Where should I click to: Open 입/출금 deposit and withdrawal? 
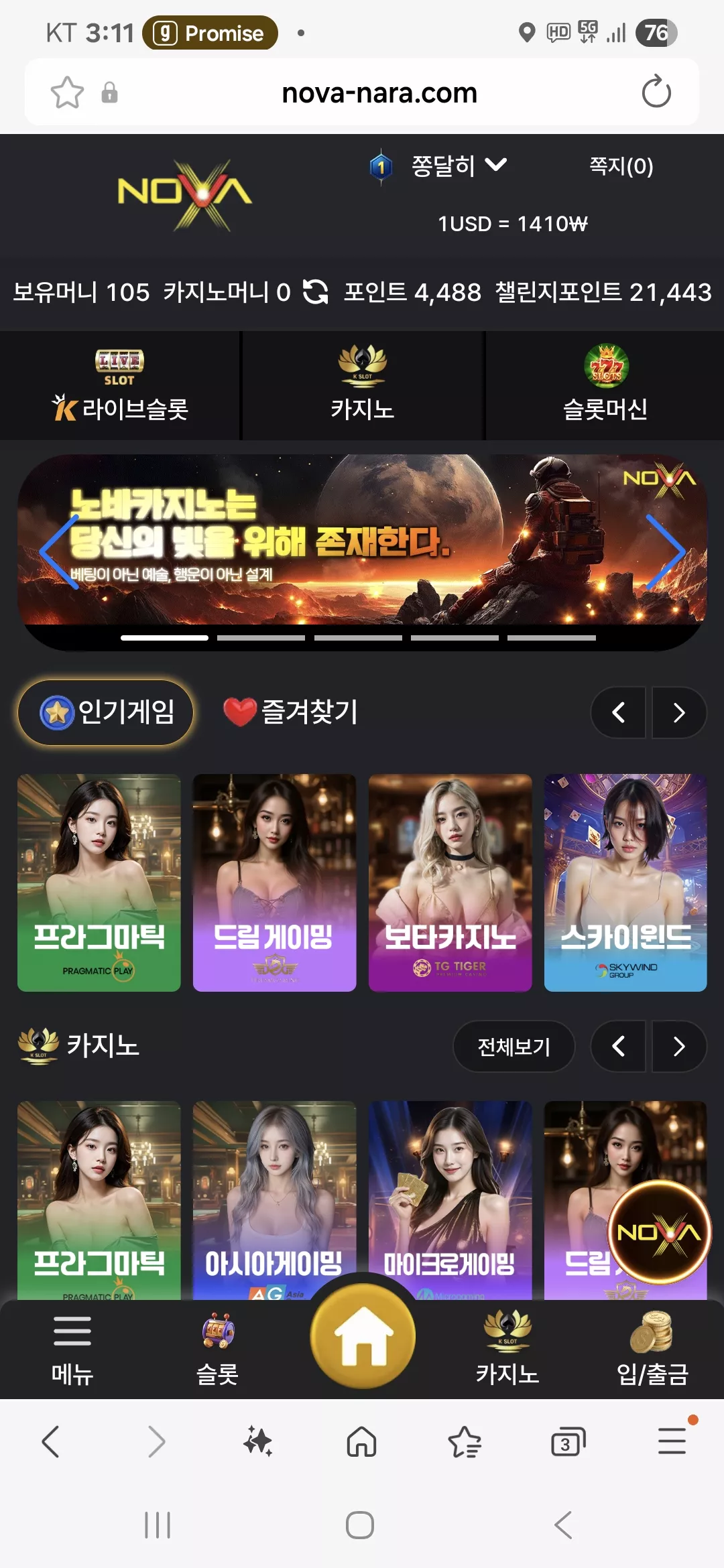[652, 1350]
